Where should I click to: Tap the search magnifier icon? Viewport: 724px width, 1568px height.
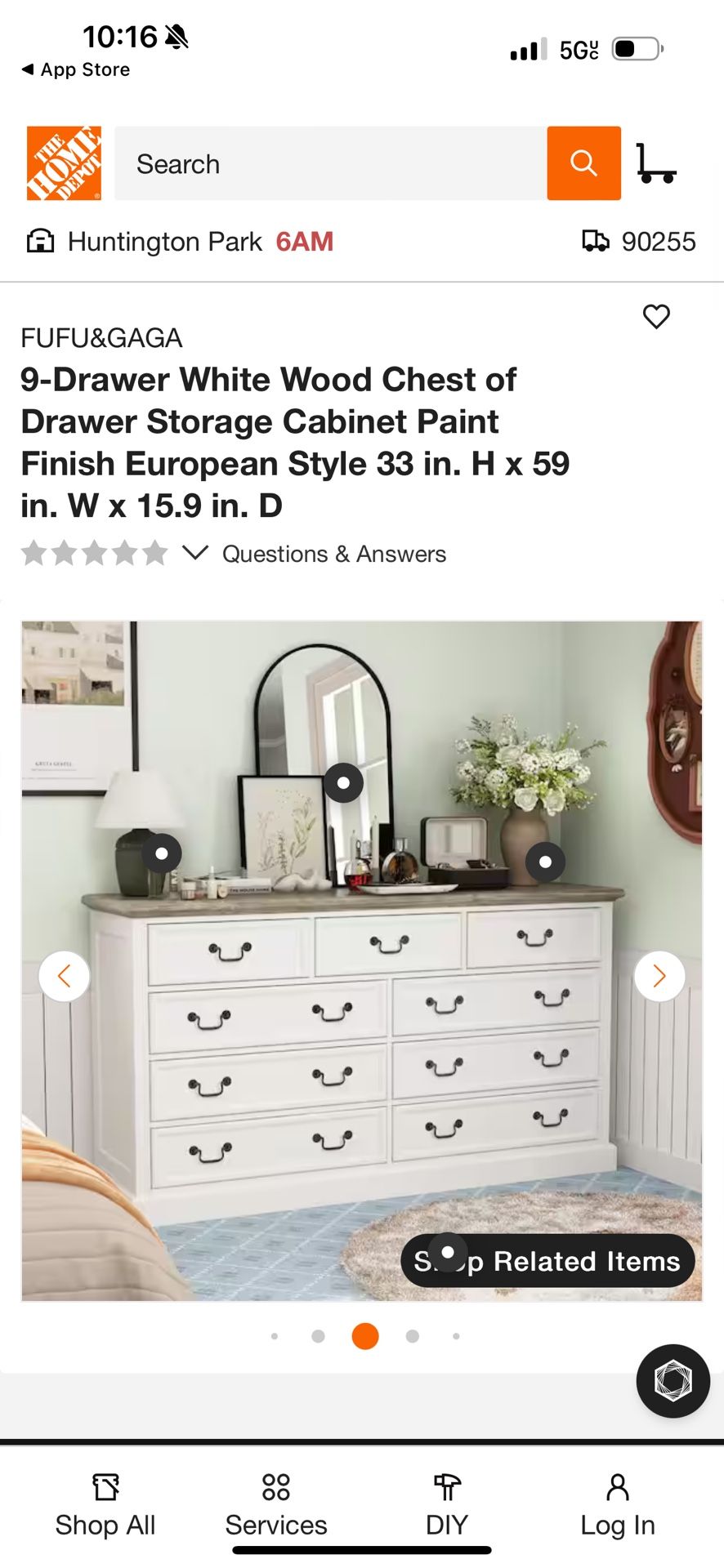[583, 163]
